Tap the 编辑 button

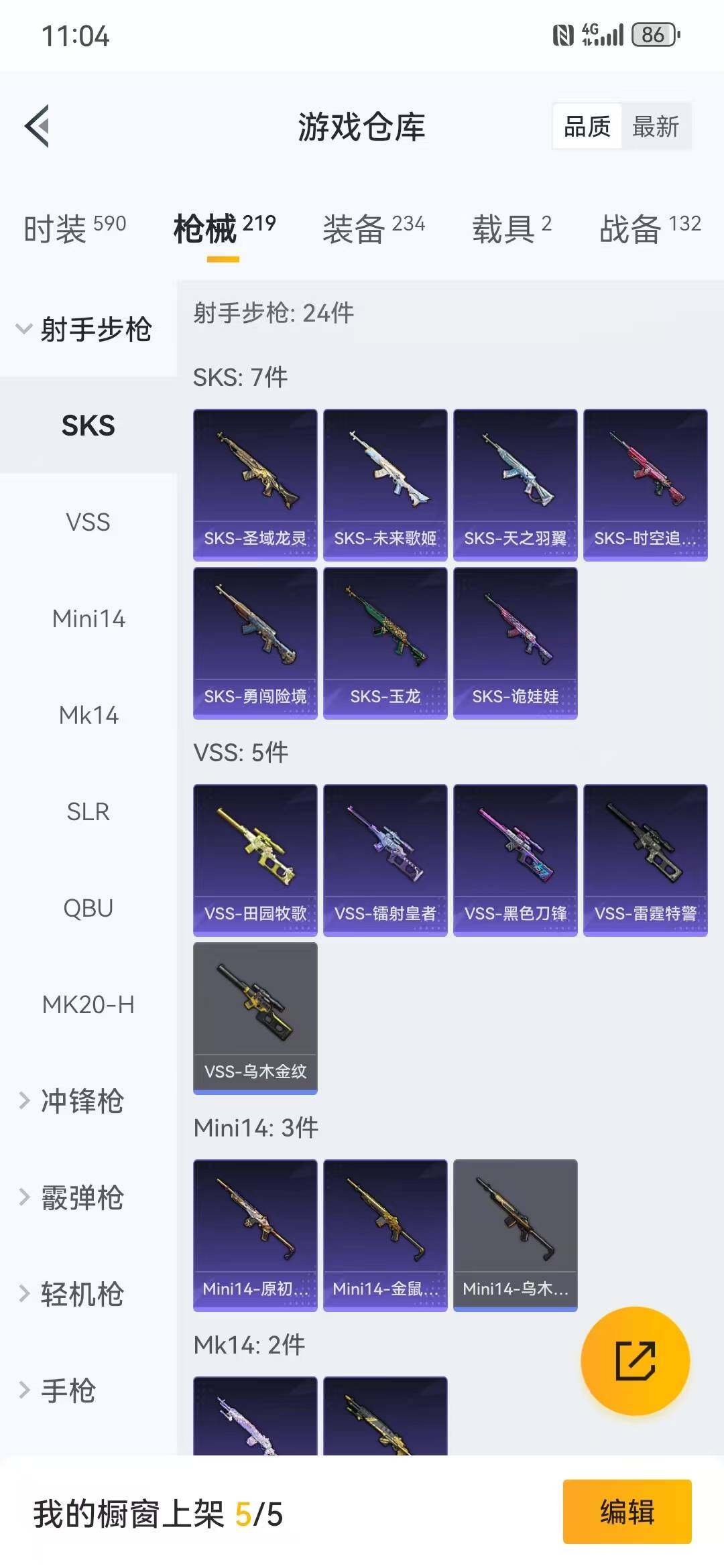[627, 1512]
